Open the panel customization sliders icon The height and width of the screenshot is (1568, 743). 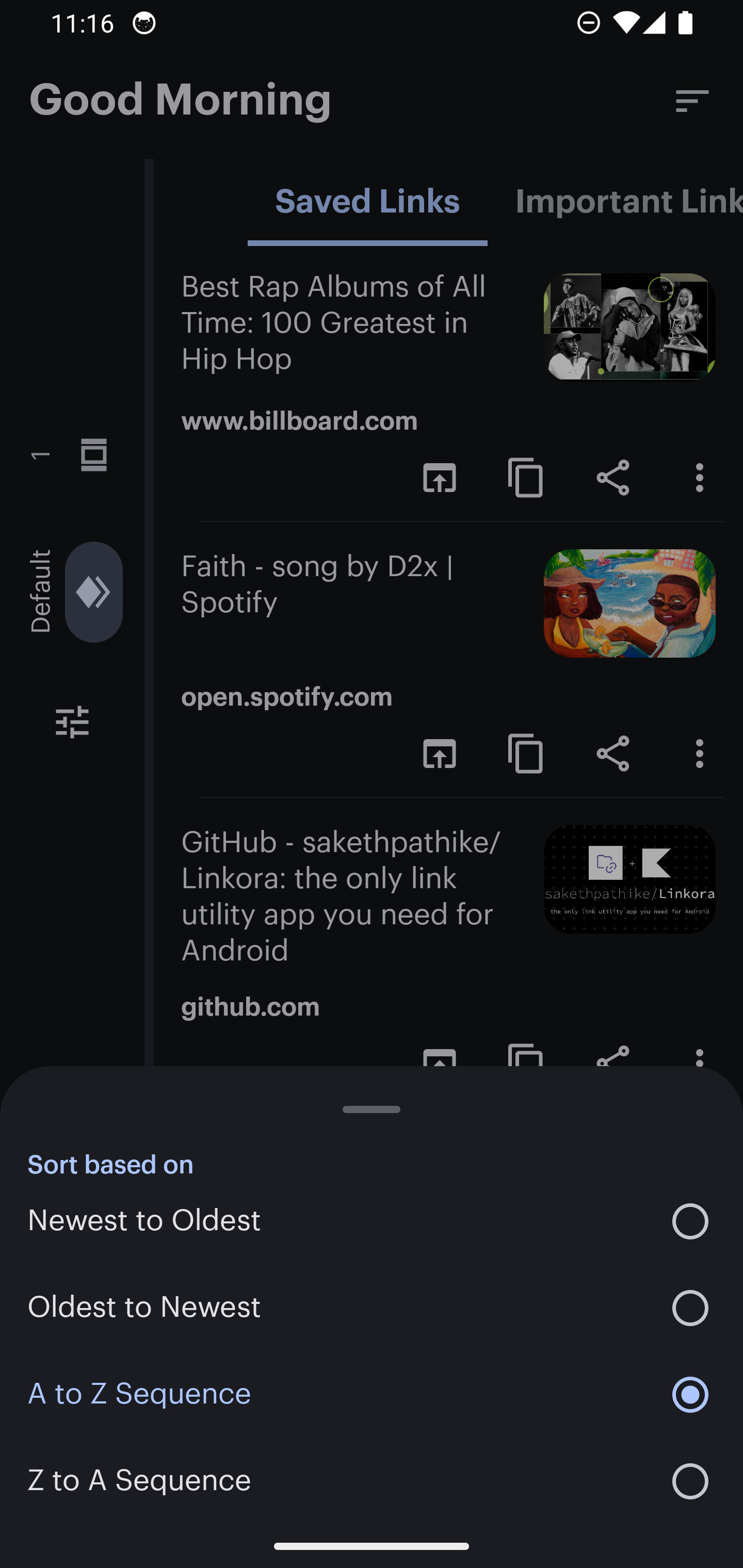click(x=72, y=722)
